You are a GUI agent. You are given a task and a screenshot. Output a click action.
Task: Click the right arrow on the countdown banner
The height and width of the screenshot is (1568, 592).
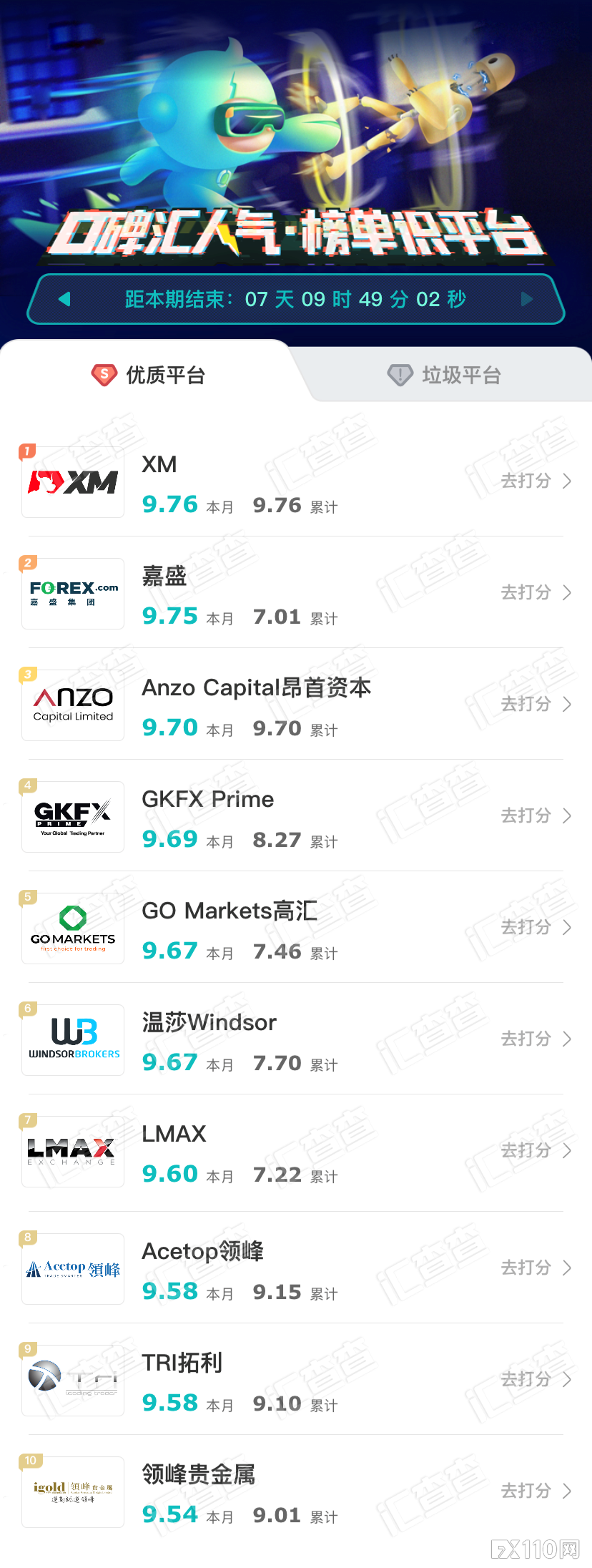point(527,299)
